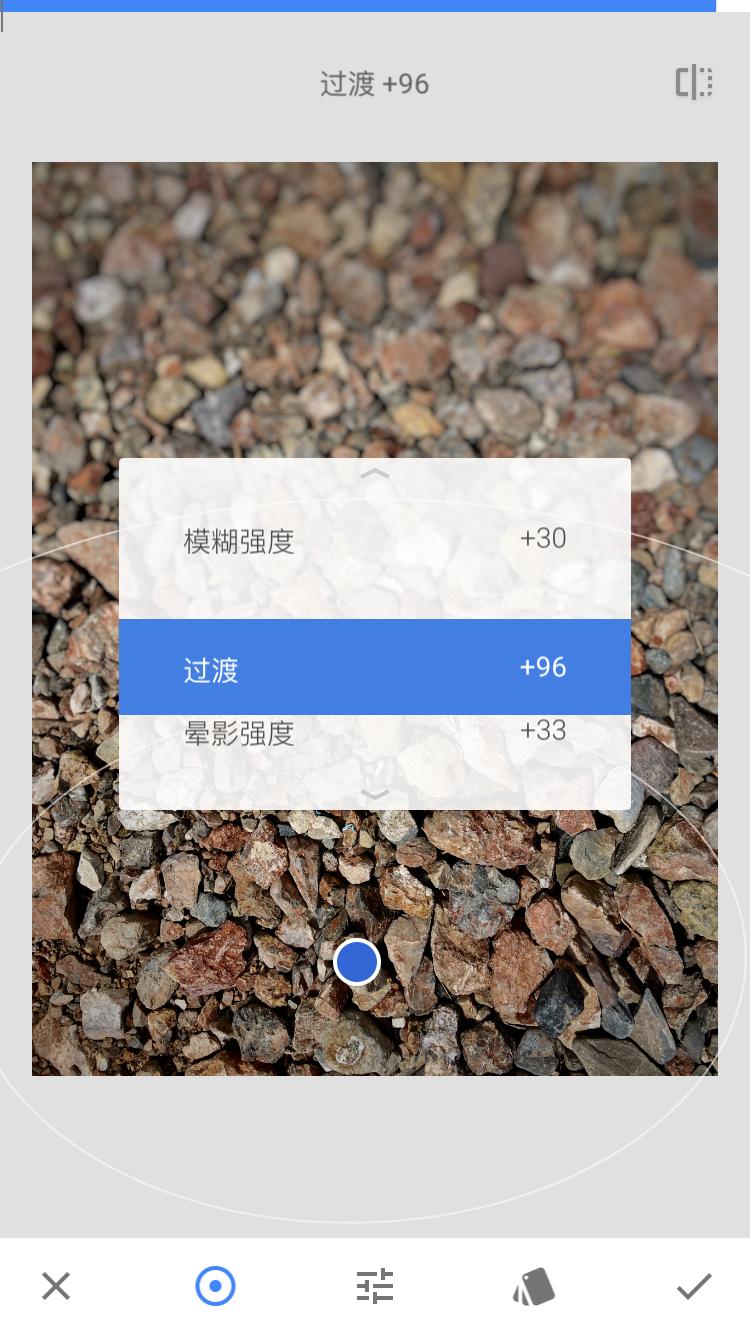Tap the blue focus center marker

click(x=357, y=961)
